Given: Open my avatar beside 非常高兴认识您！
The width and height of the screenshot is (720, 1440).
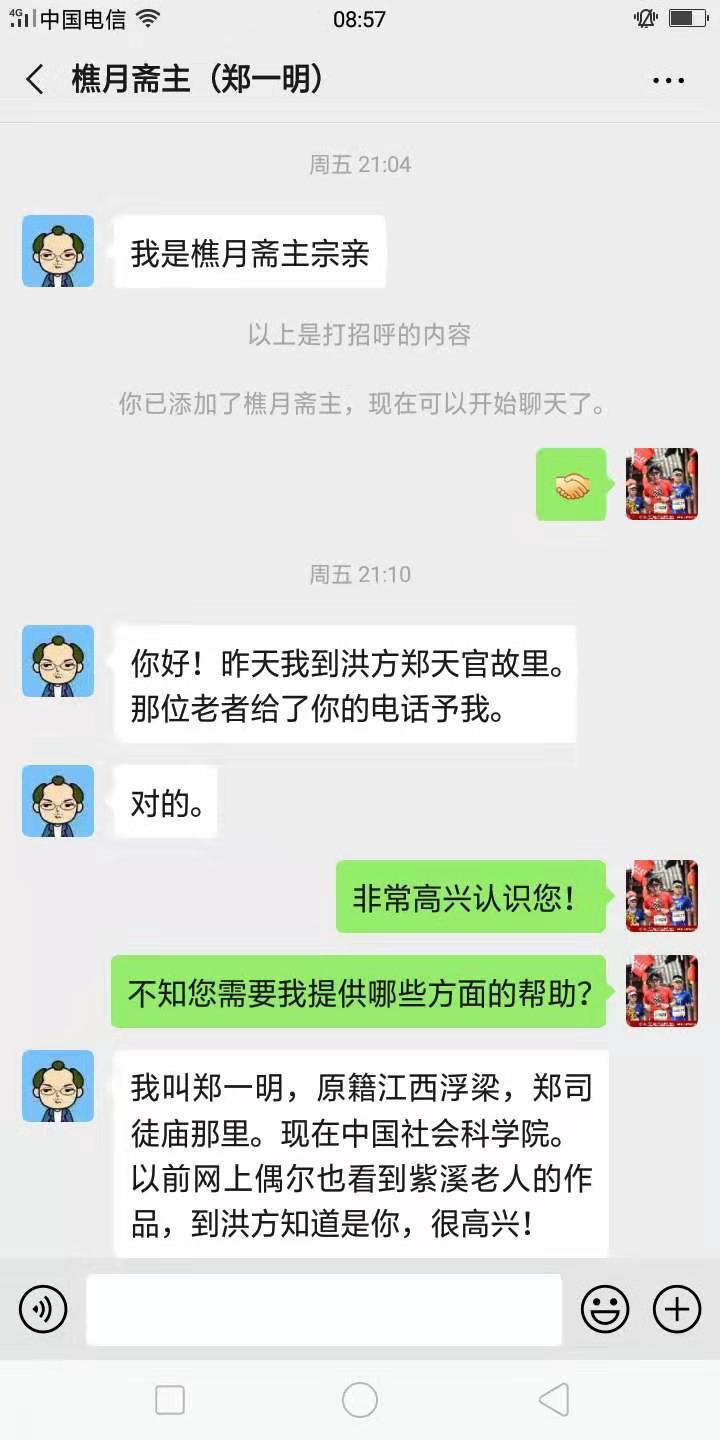Looking at the screenshot, I should pos(661,896).
